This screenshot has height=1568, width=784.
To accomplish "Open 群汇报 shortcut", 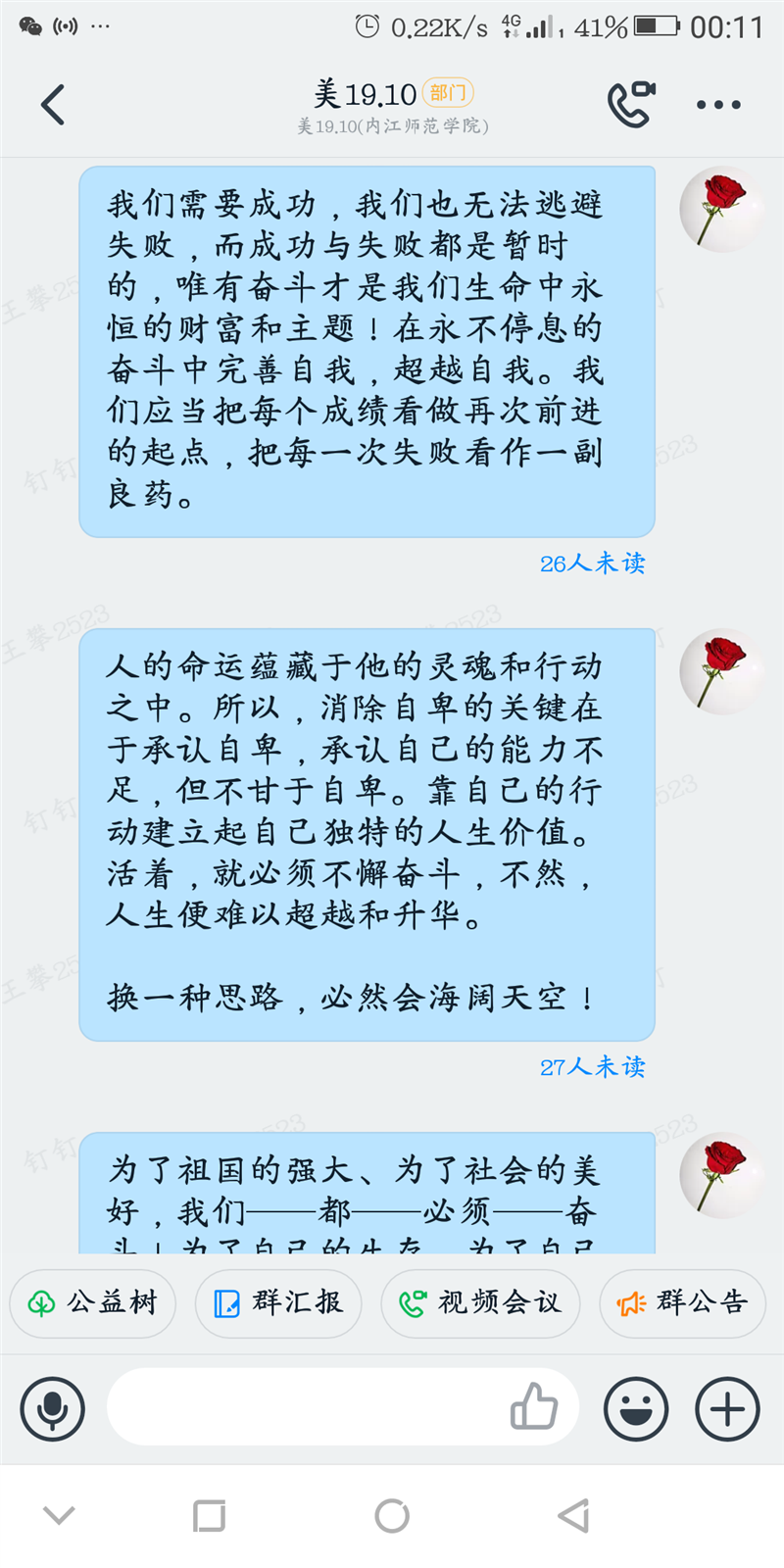I will (x=278, y=1303).
